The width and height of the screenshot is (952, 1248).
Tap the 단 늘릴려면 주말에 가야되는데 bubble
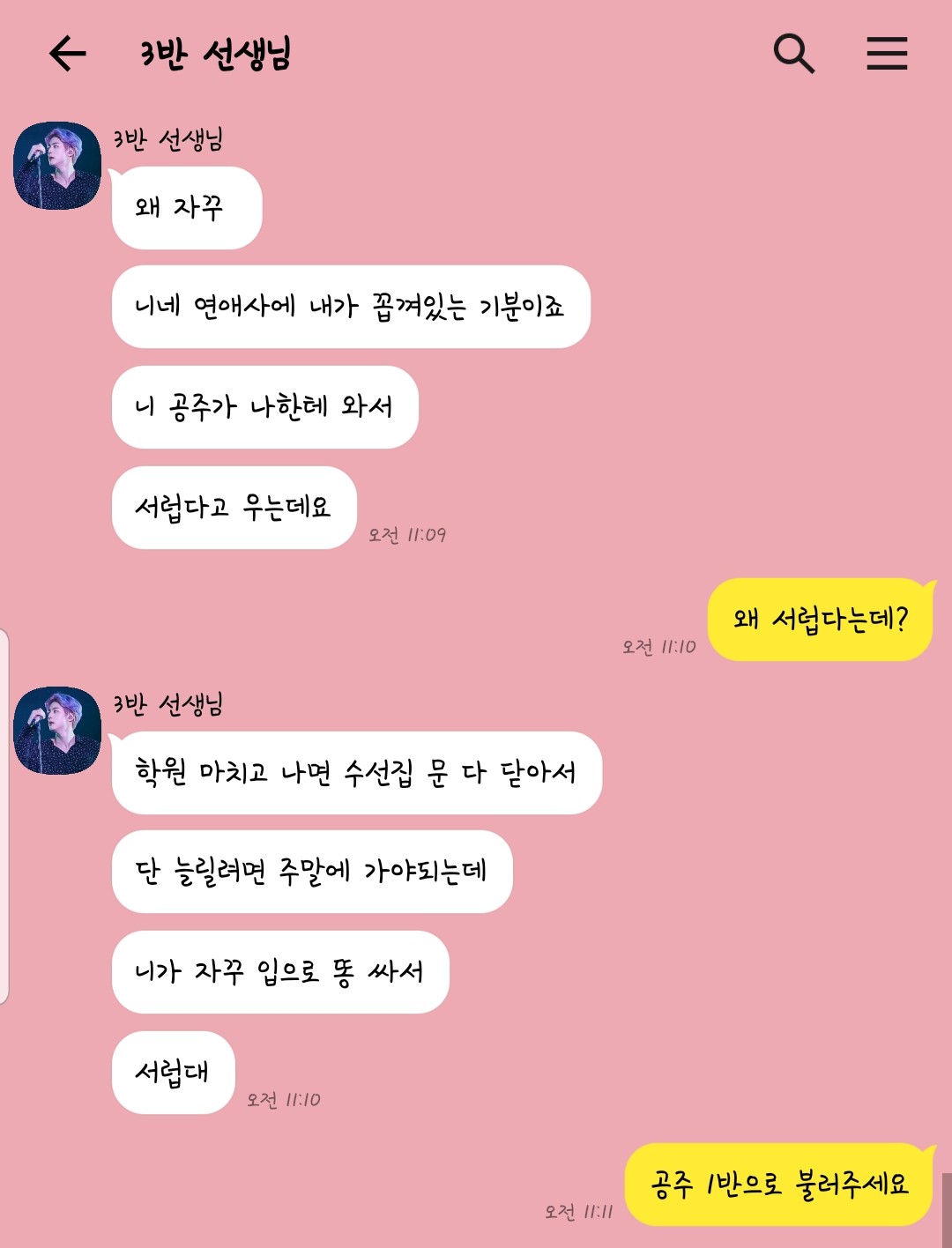(313, 872)
